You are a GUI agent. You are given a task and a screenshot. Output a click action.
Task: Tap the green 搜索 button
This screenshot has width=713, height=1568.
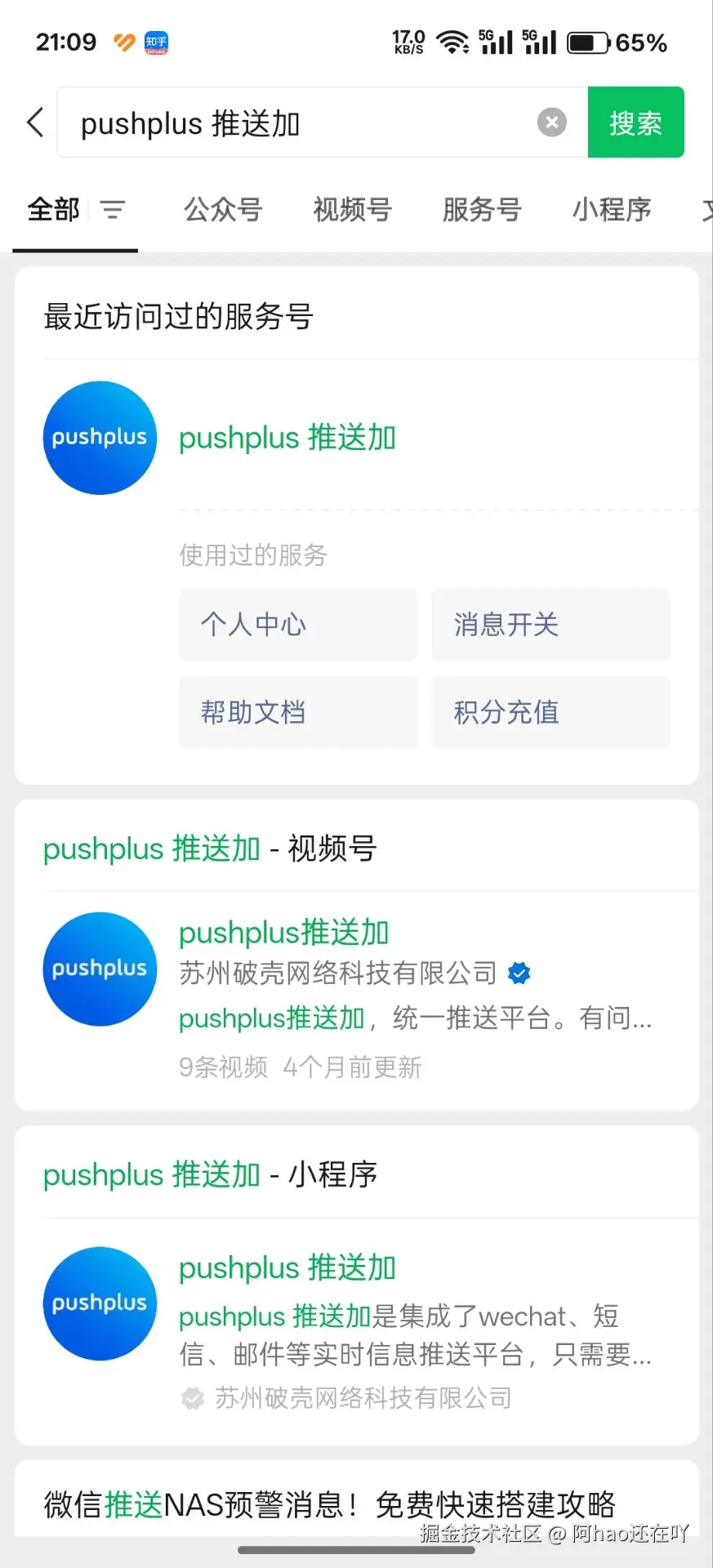(635, 122)
